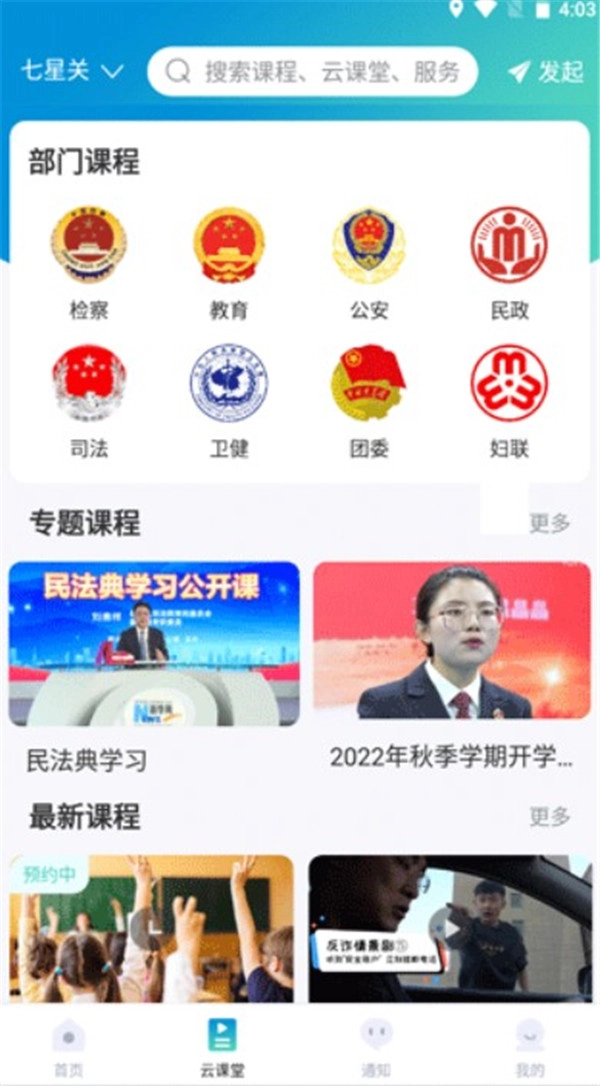The width and height of the screenshot is (600, 1086).
Task: View more 专题课程
Action: 550,522
